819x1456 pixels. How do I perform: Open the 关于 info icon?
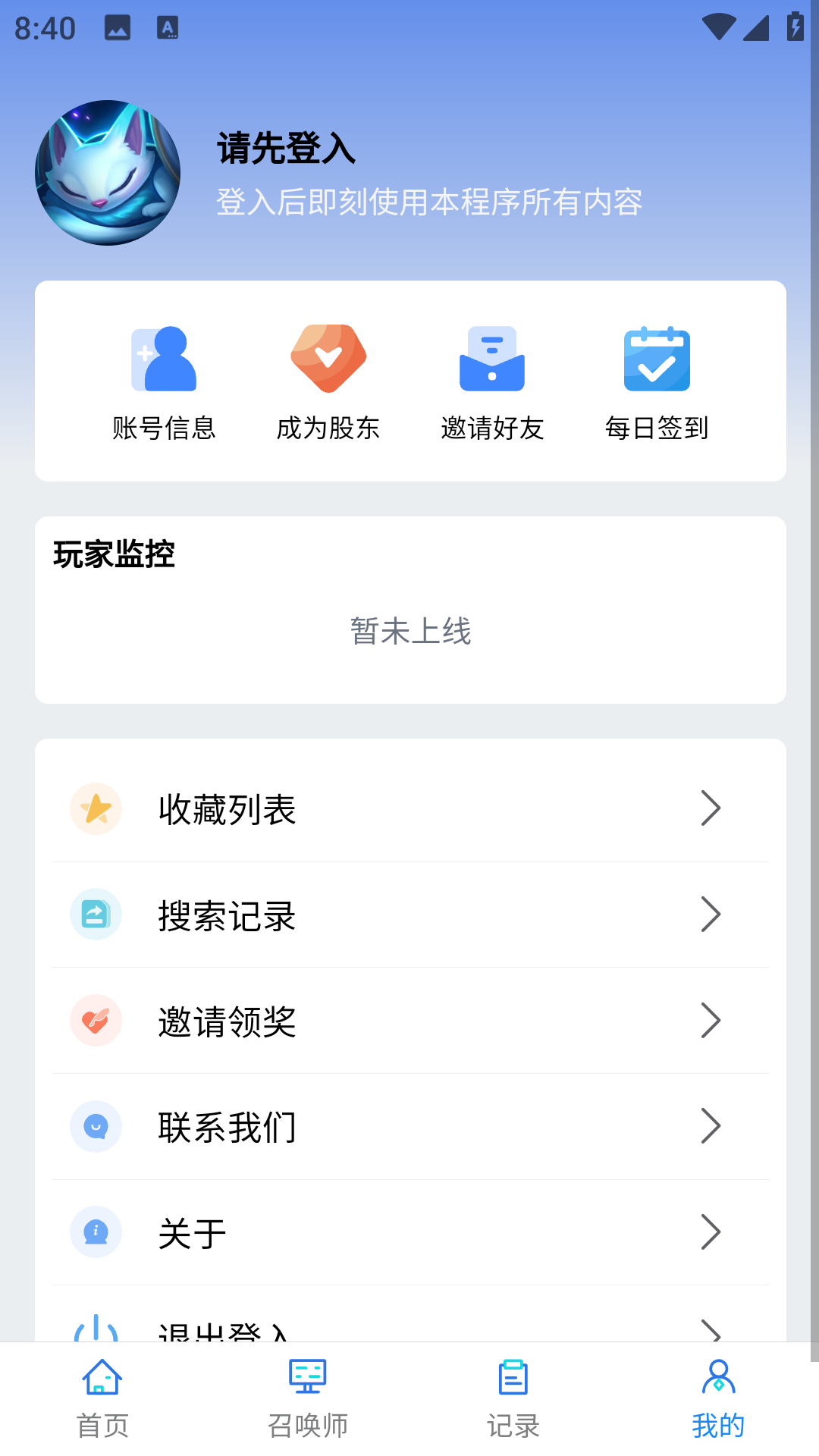coord(96,1233)
